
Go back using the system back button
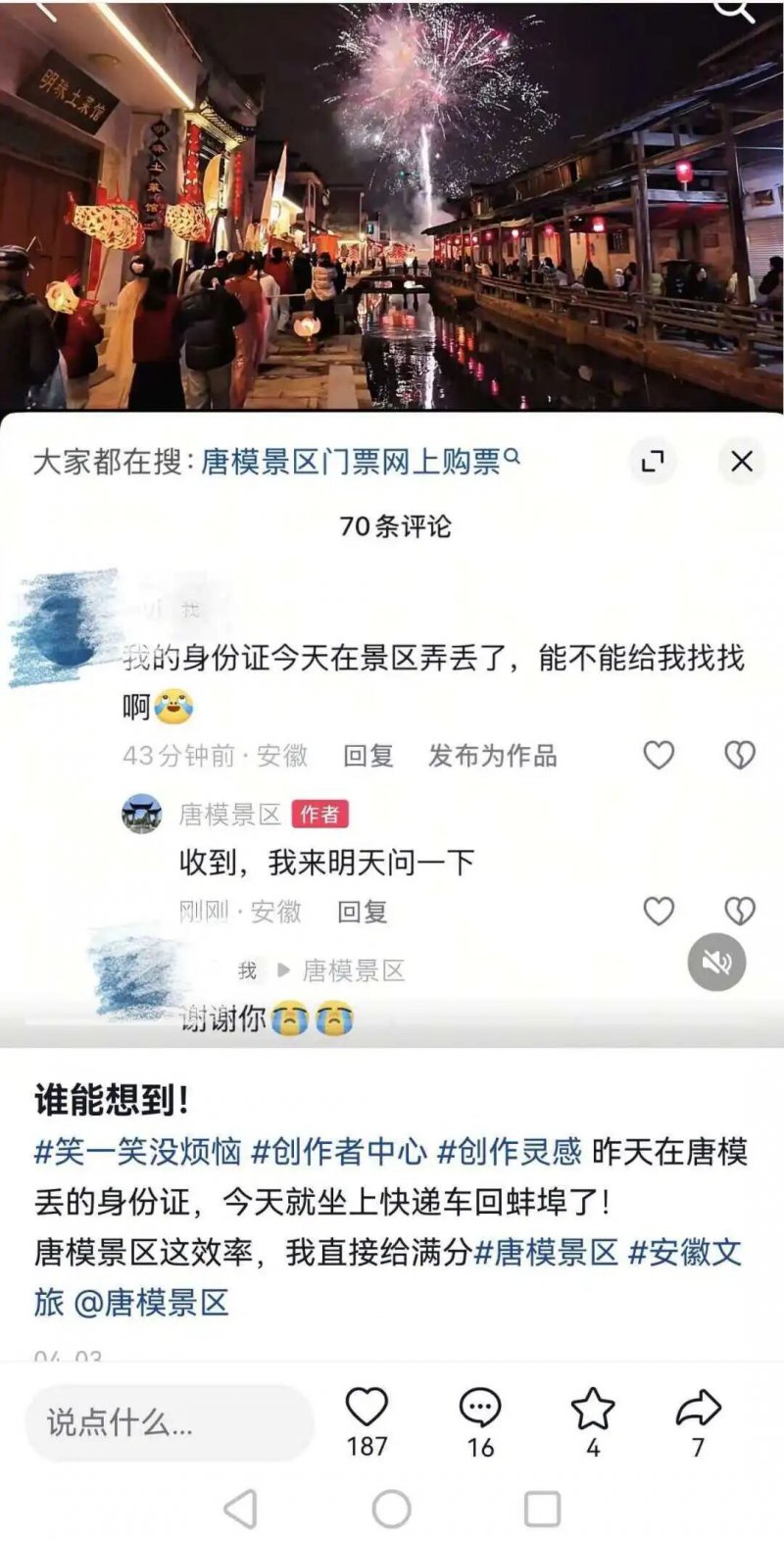239,1510
